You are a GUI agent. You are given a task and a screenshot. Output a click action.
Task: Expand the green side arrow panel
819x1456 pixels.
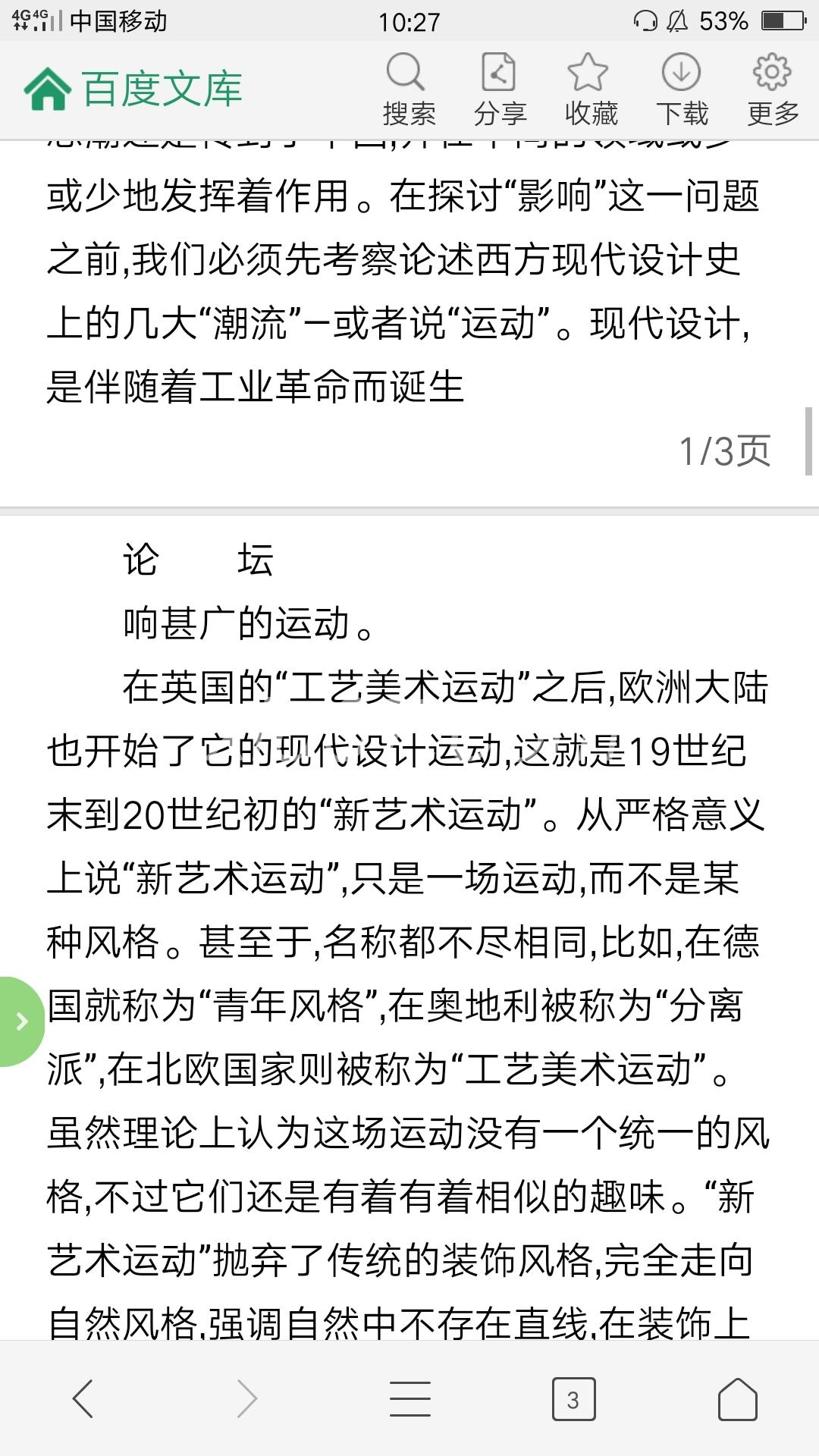pyautogui.click(x=21, y=1021)
